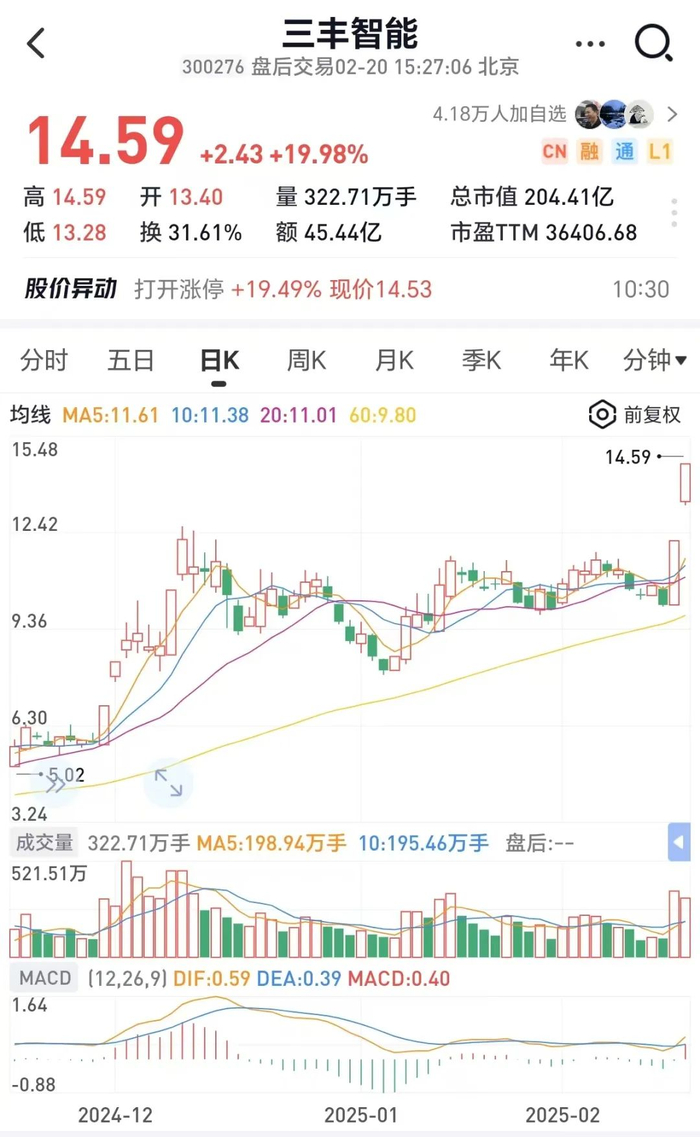The width and height of the screenshot is (700, 1137).
Task: Switch to the 年K chart tab
Action: [569, 360]
